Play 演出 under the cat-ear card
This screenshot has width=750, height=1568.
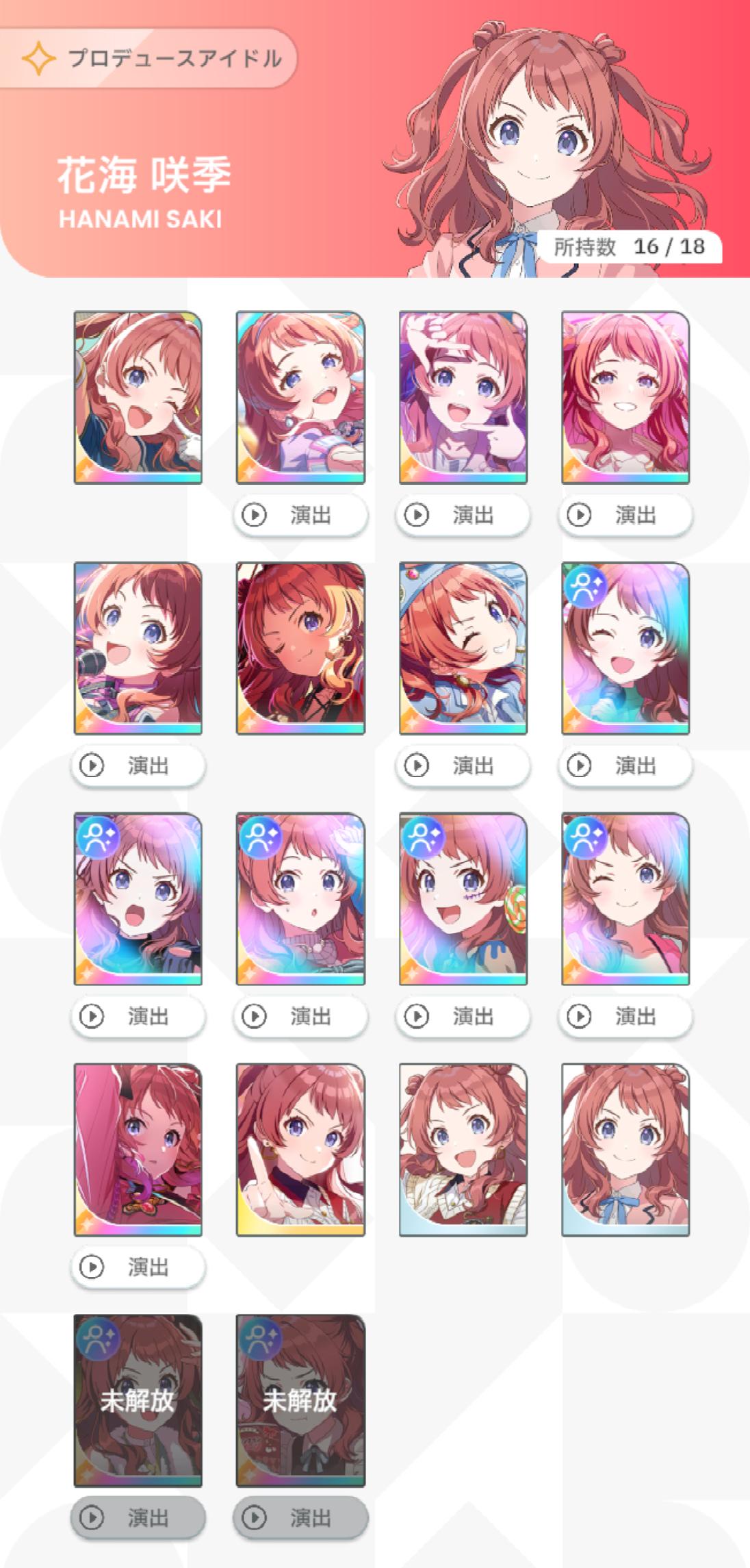click(x=625, y=515)
